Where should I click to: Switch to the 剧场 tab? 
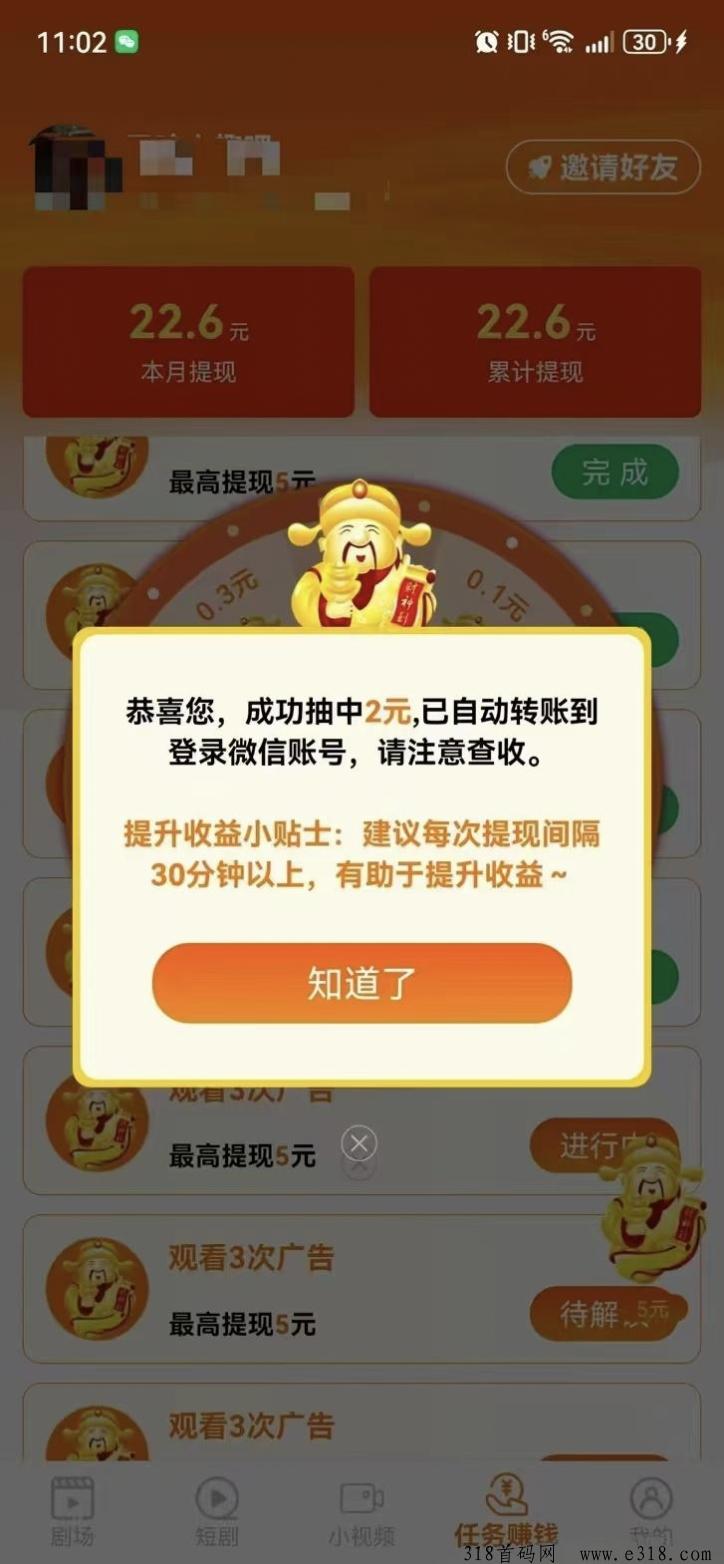coord(72,1510)
